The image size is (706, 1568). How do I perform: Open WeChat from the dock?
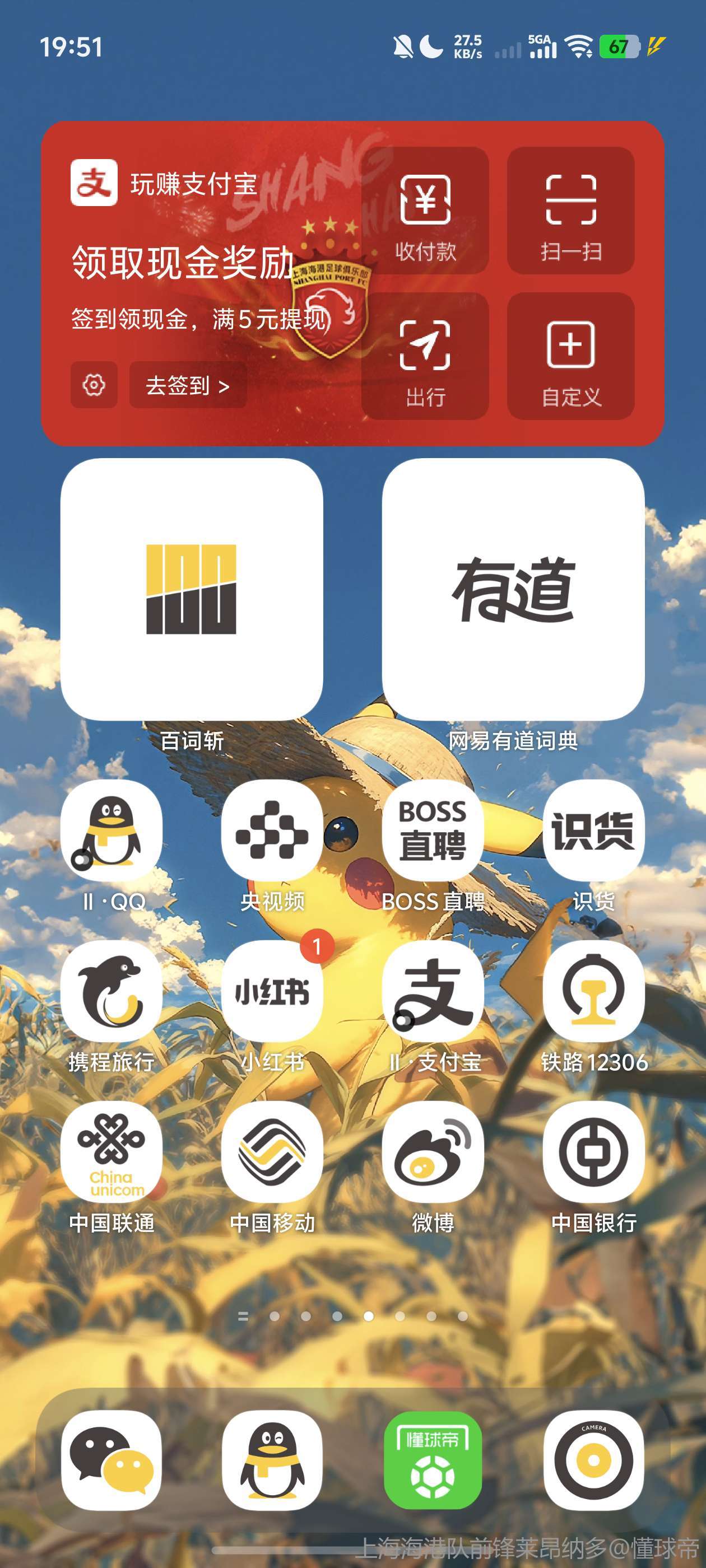coord(112,1460)
